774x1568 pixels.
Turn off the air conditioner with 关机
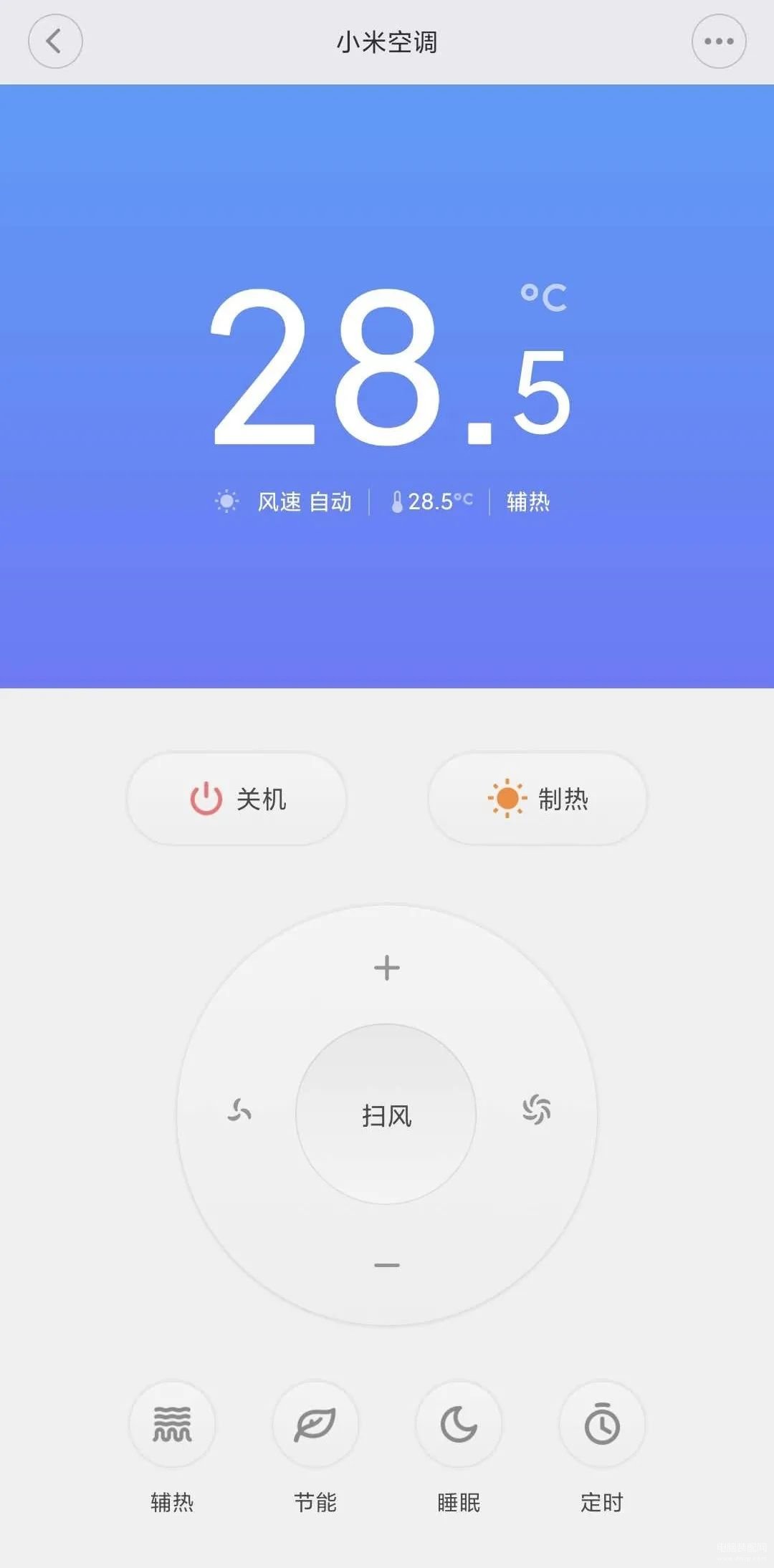236,798
